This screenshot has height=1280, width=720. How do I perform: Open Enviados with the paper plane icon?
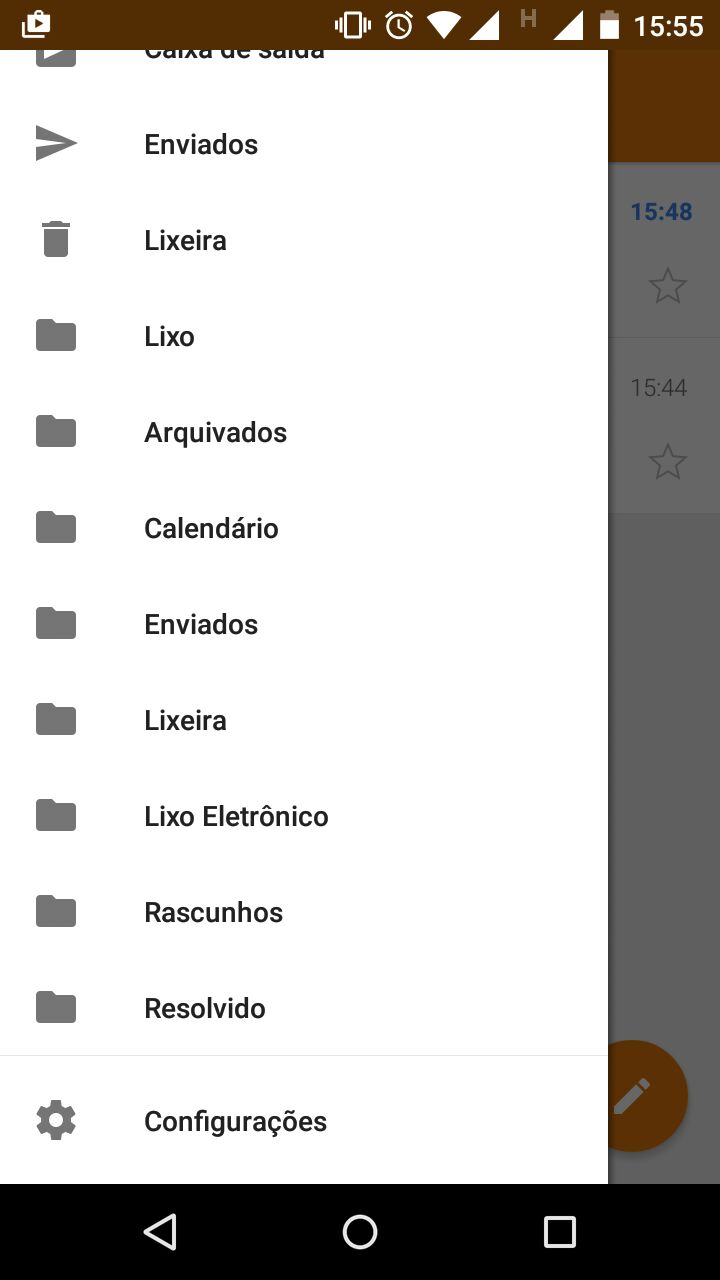coord(201,144)
